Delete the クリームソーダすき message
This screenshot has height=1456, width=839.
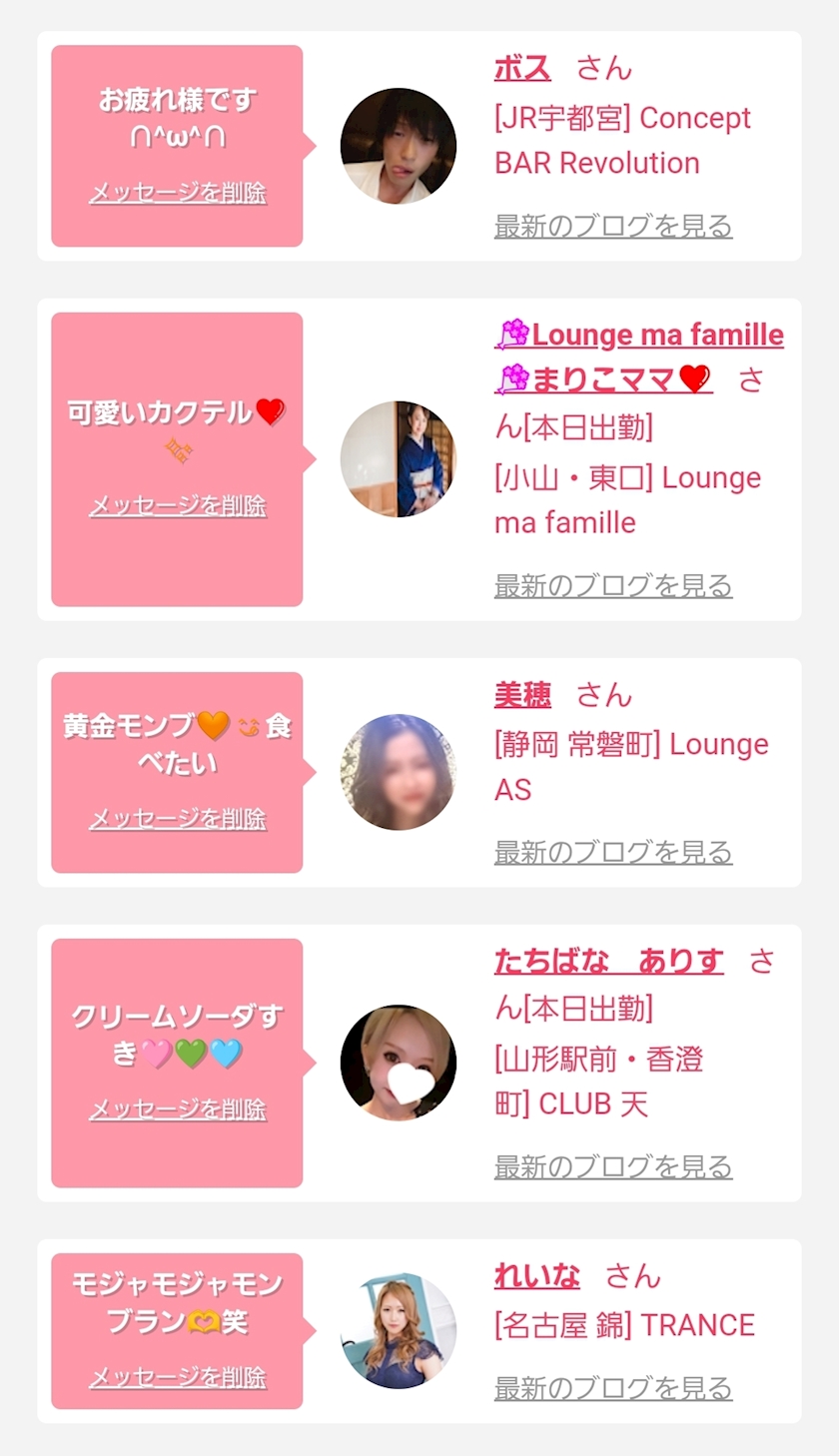pyautogui.click(x=178, y=1109)
